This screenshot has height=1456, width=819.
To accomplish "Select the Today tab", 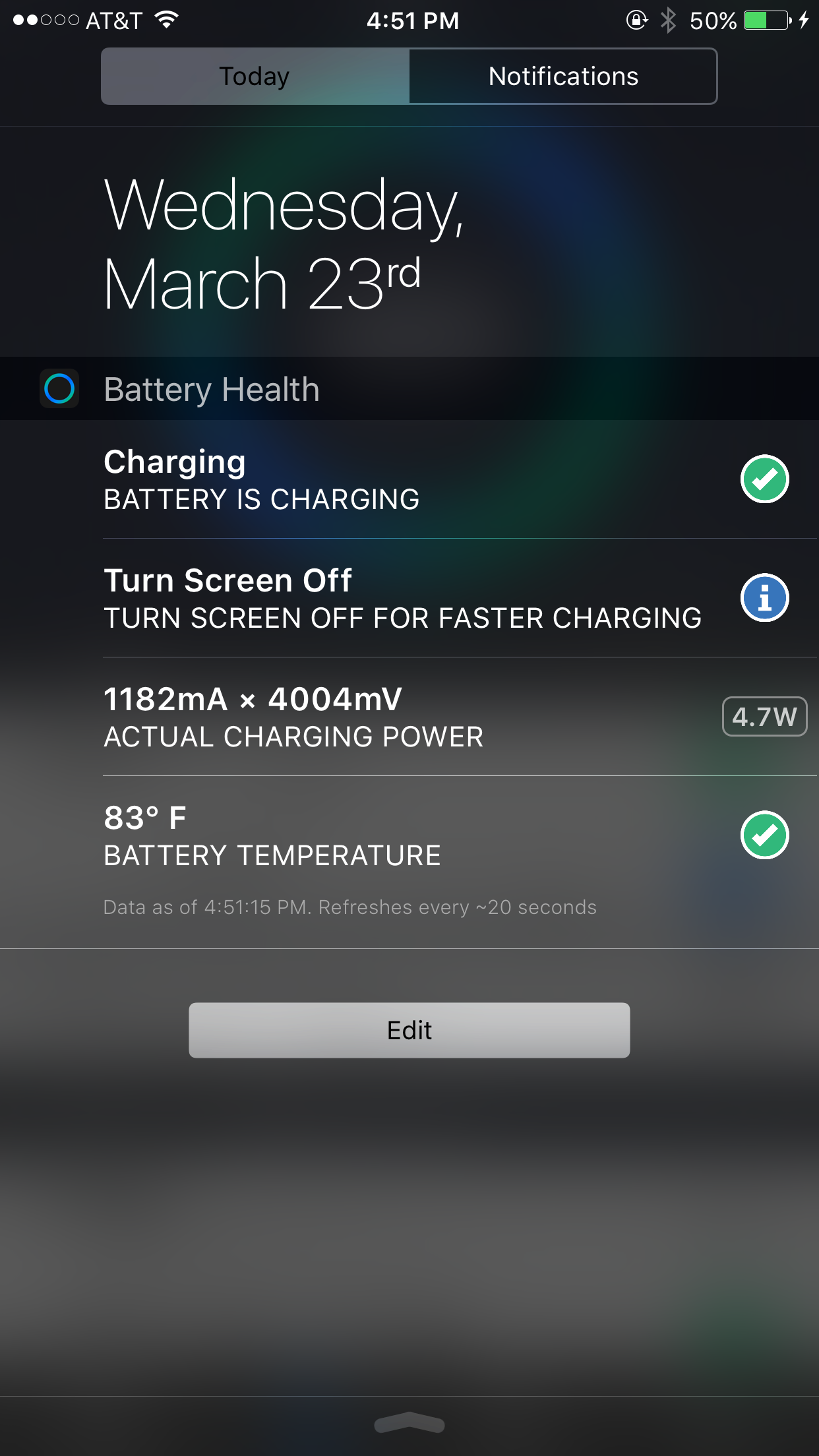I will click(255, 76).
